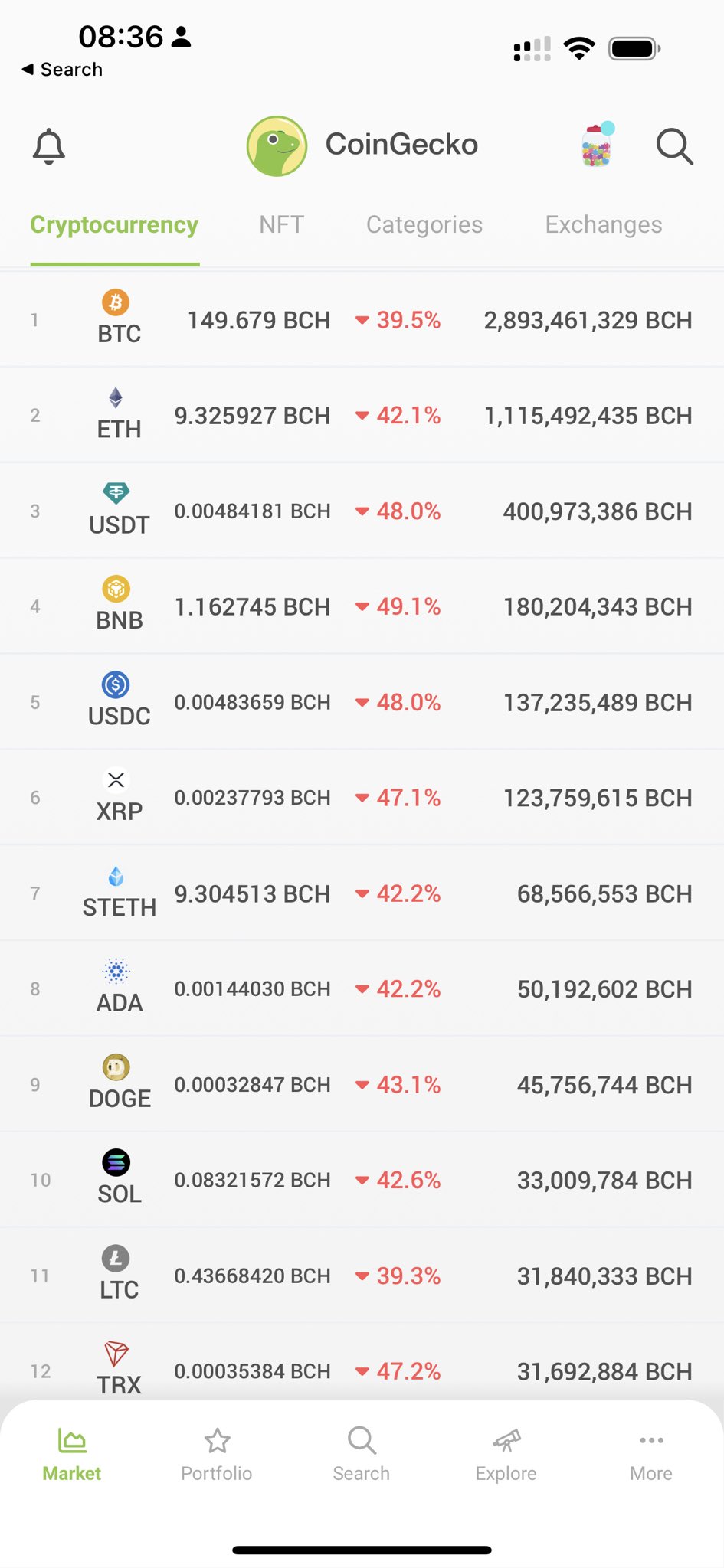This screenshot has height=1568, width=724.
Task: Open the notifications bell
Action: coord(49,145)
